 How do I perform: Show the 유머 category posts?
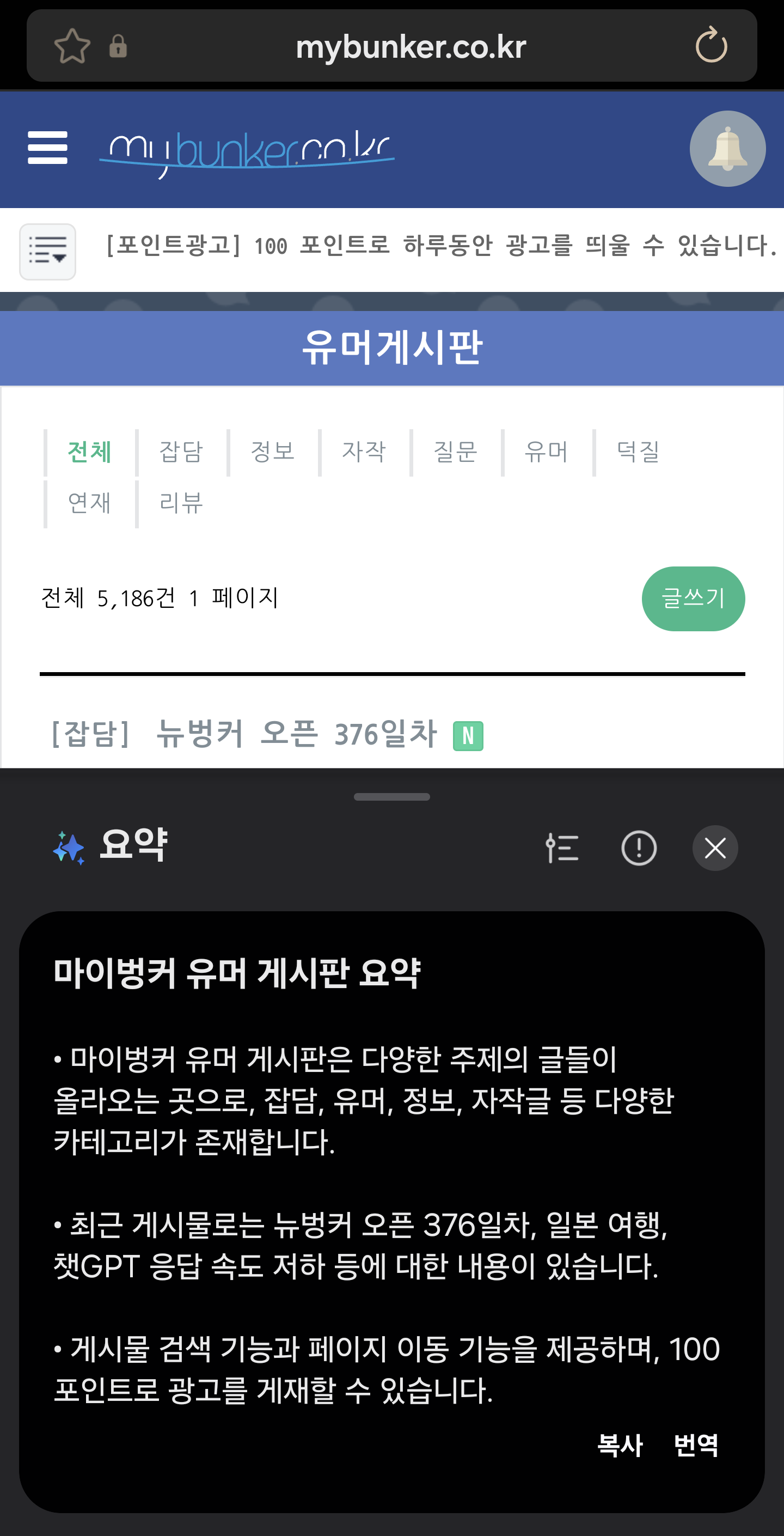pos(546,452)
